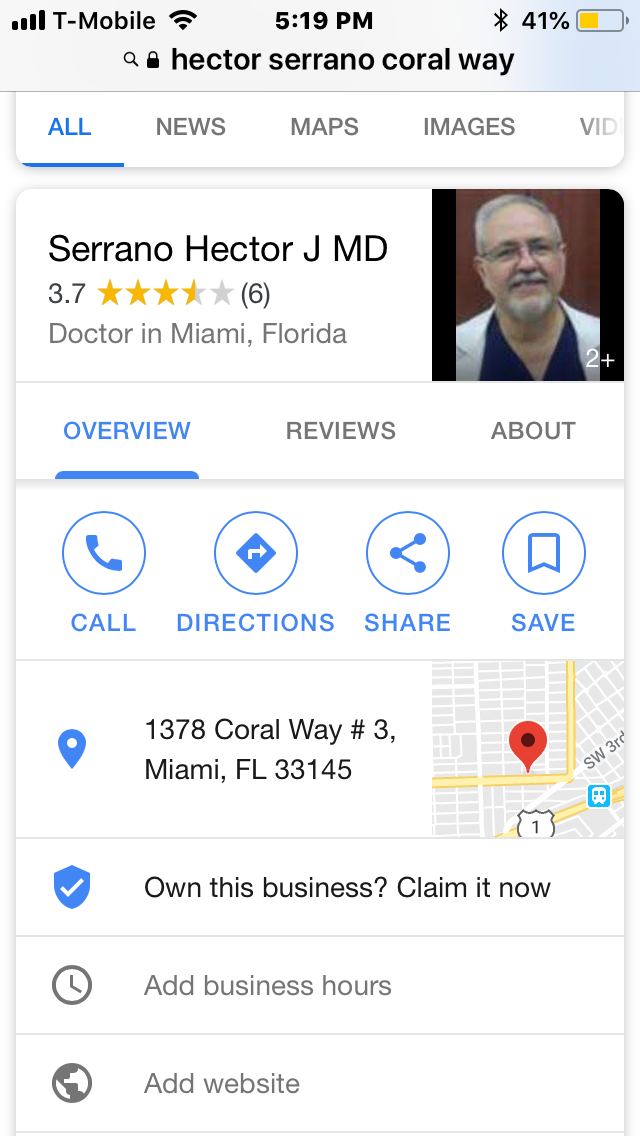Tap the Safari address bar

pyautogui.click(x=320, y=61)
